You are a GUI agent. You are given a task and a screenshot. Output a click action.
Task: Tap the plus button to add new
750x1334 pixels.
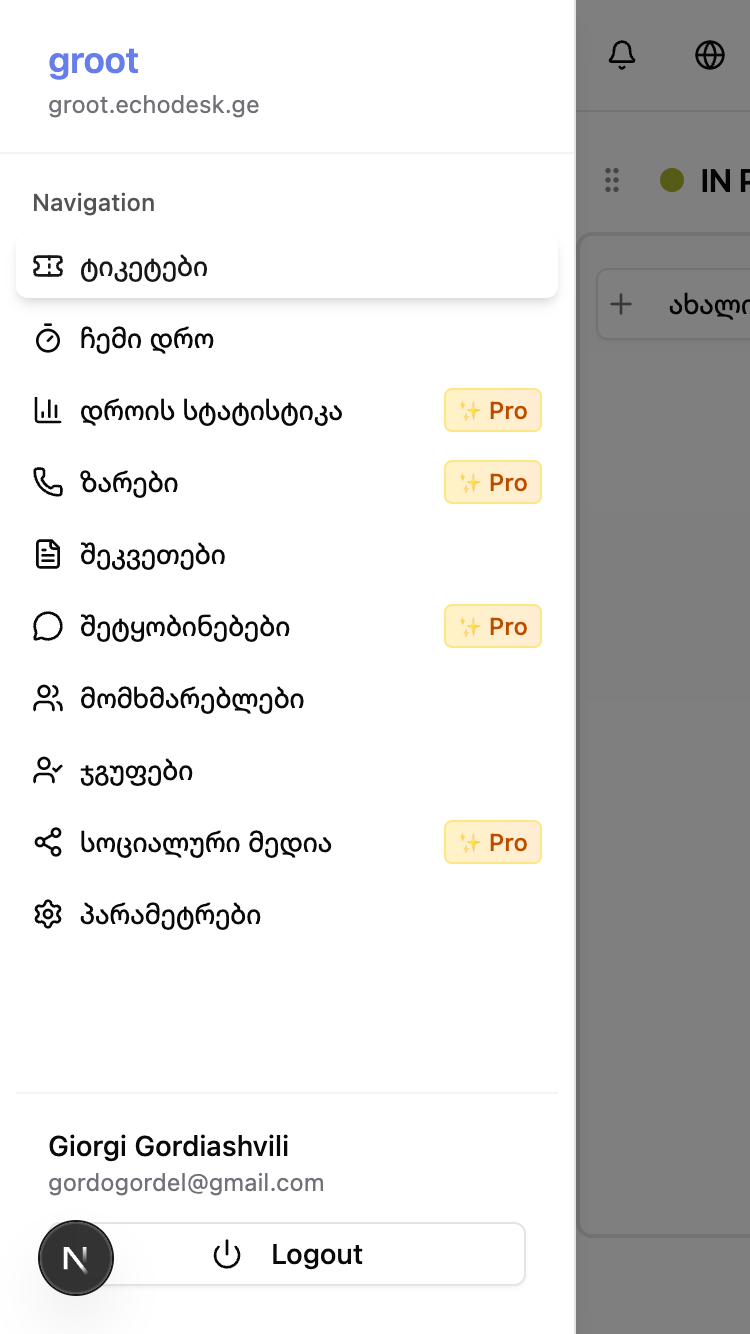click(x=621, y=305)
